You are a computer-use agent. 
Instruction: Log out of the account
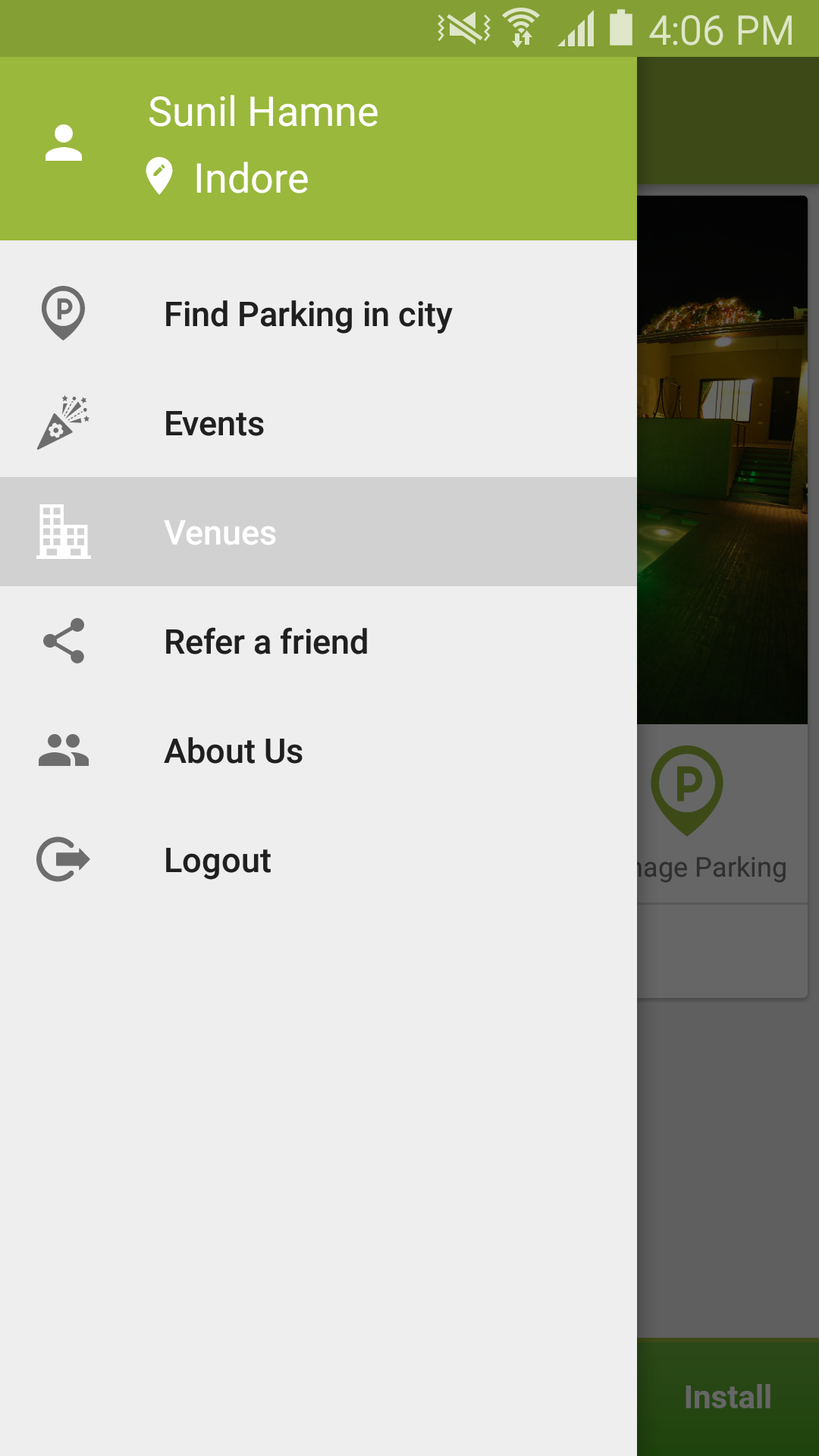pyautogui.click(x=218, y=860)
